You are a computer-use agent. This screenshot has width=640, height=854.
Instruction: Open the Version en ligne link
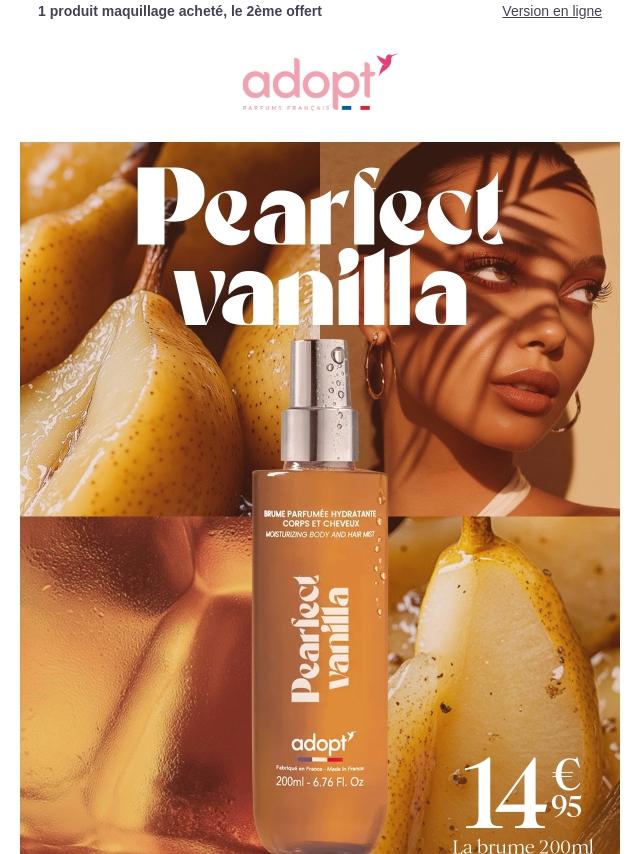point(551,12)
